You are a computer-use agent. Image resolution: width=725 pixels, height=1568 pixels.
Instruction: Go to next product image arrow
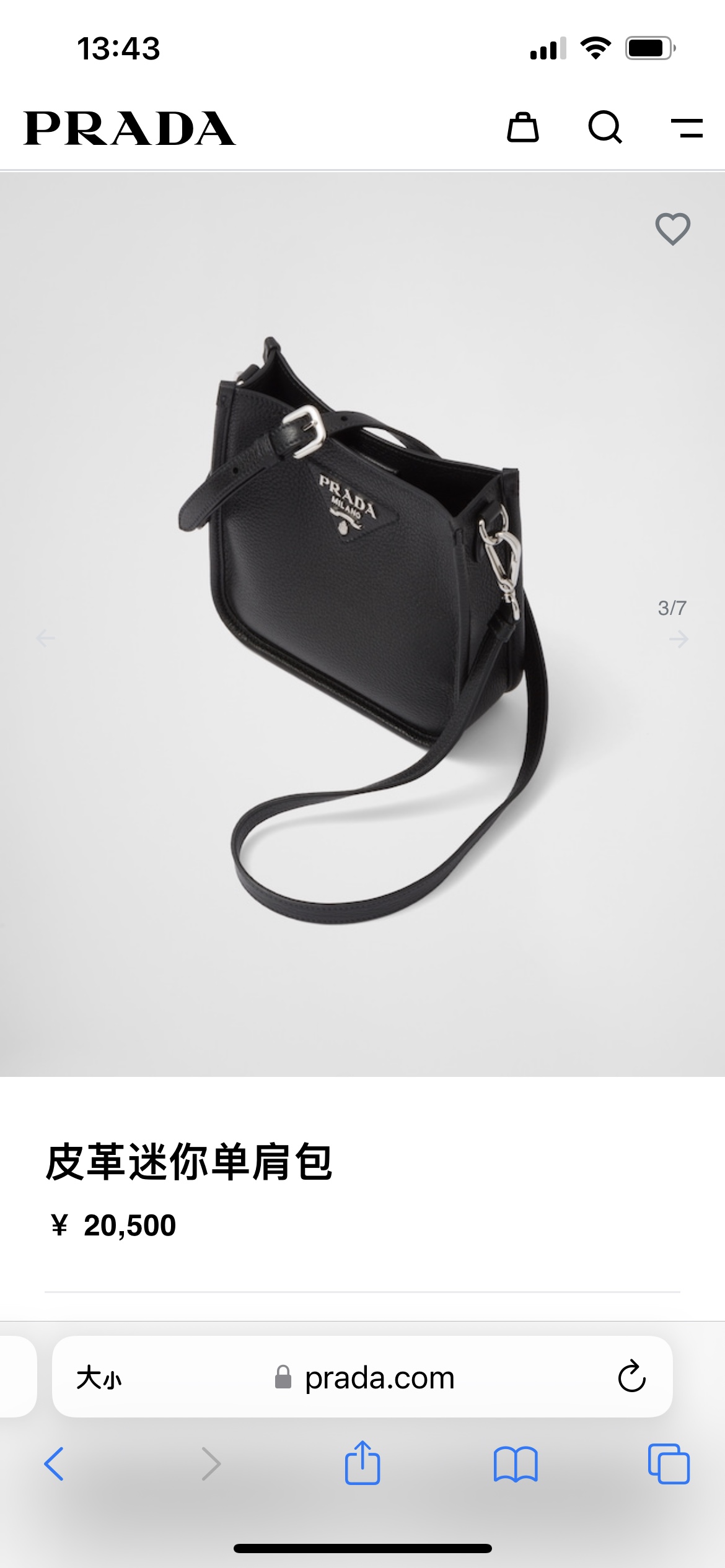click(x=679, y=639)
